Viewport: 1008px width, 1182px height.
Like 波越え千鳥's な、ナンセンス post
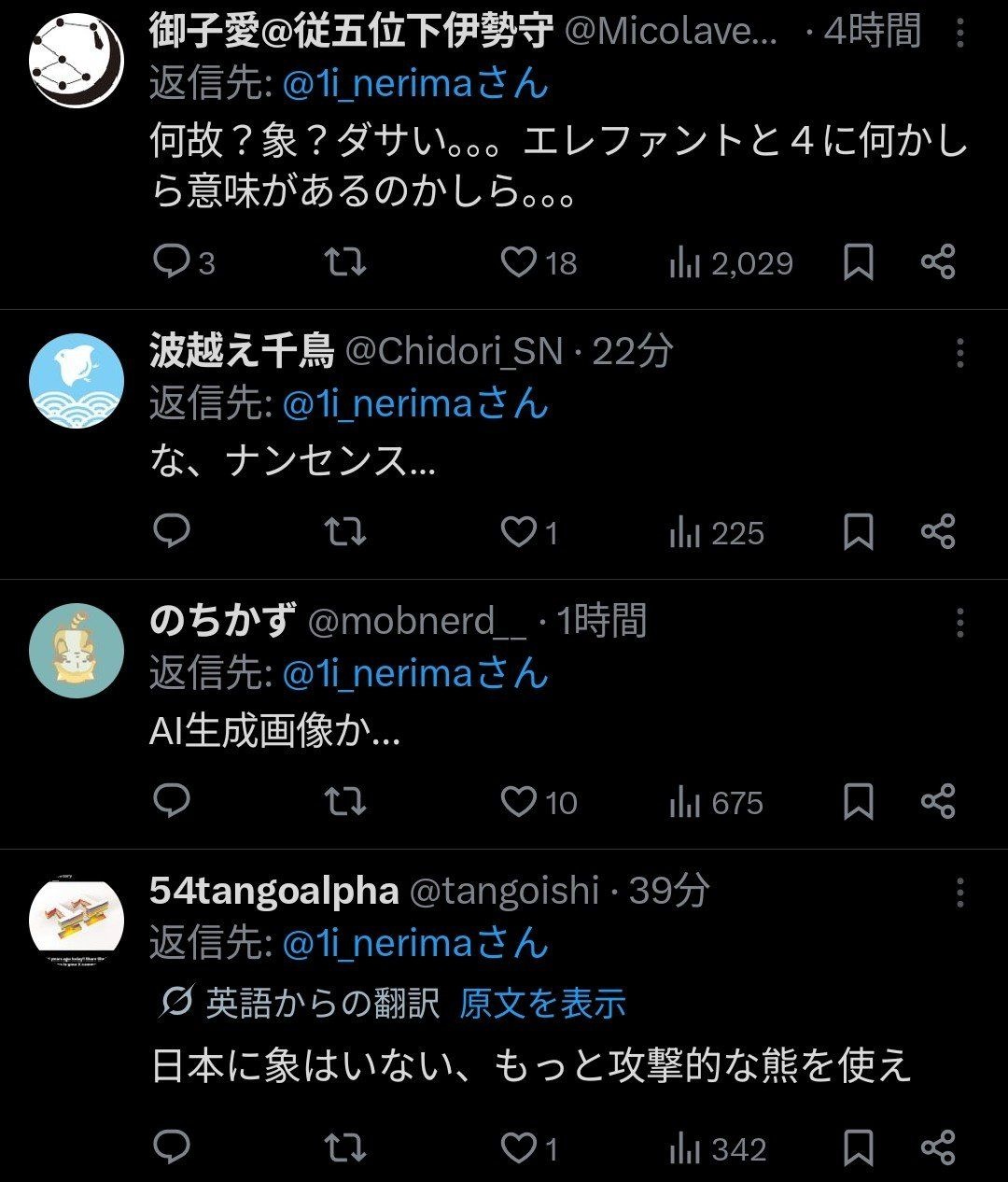519,532
